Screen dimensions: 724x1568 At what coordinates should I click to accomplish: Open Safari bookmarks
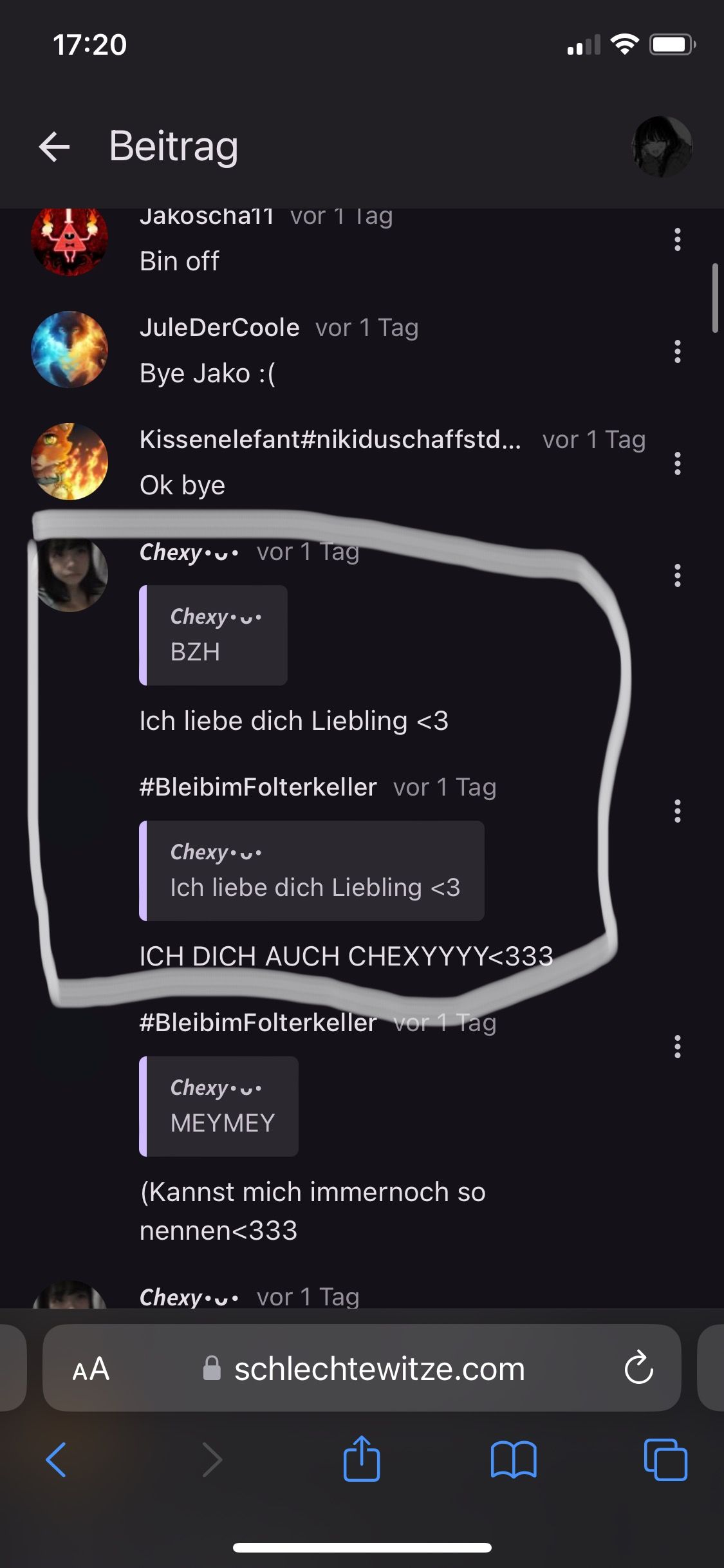tap(513, 1459)
